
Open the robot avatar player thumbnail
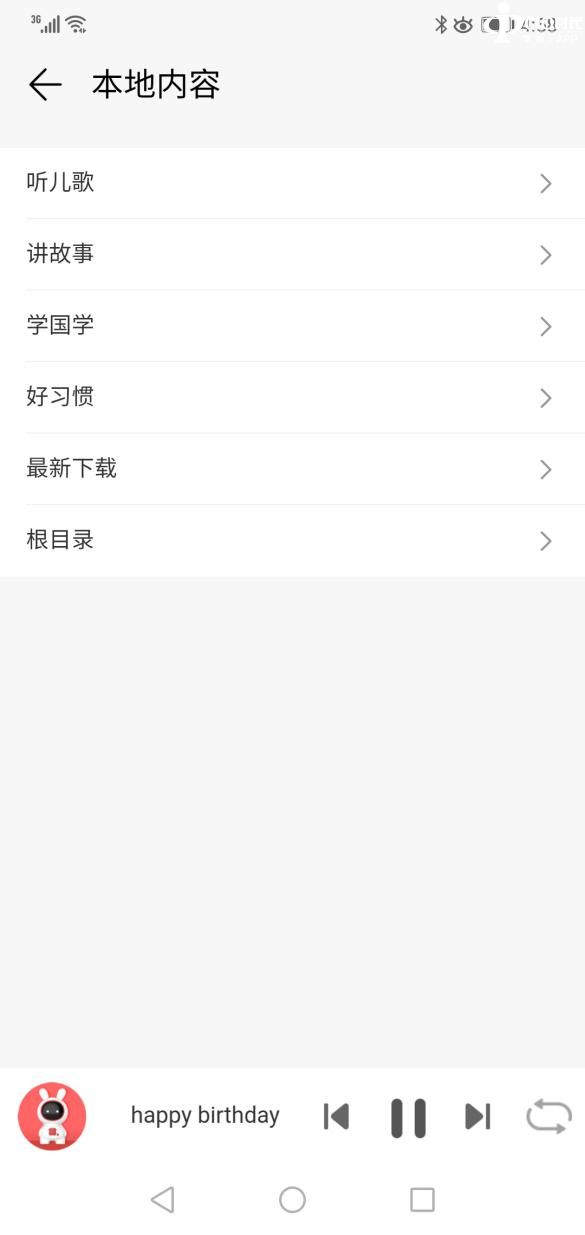(x=52, y=1116)
